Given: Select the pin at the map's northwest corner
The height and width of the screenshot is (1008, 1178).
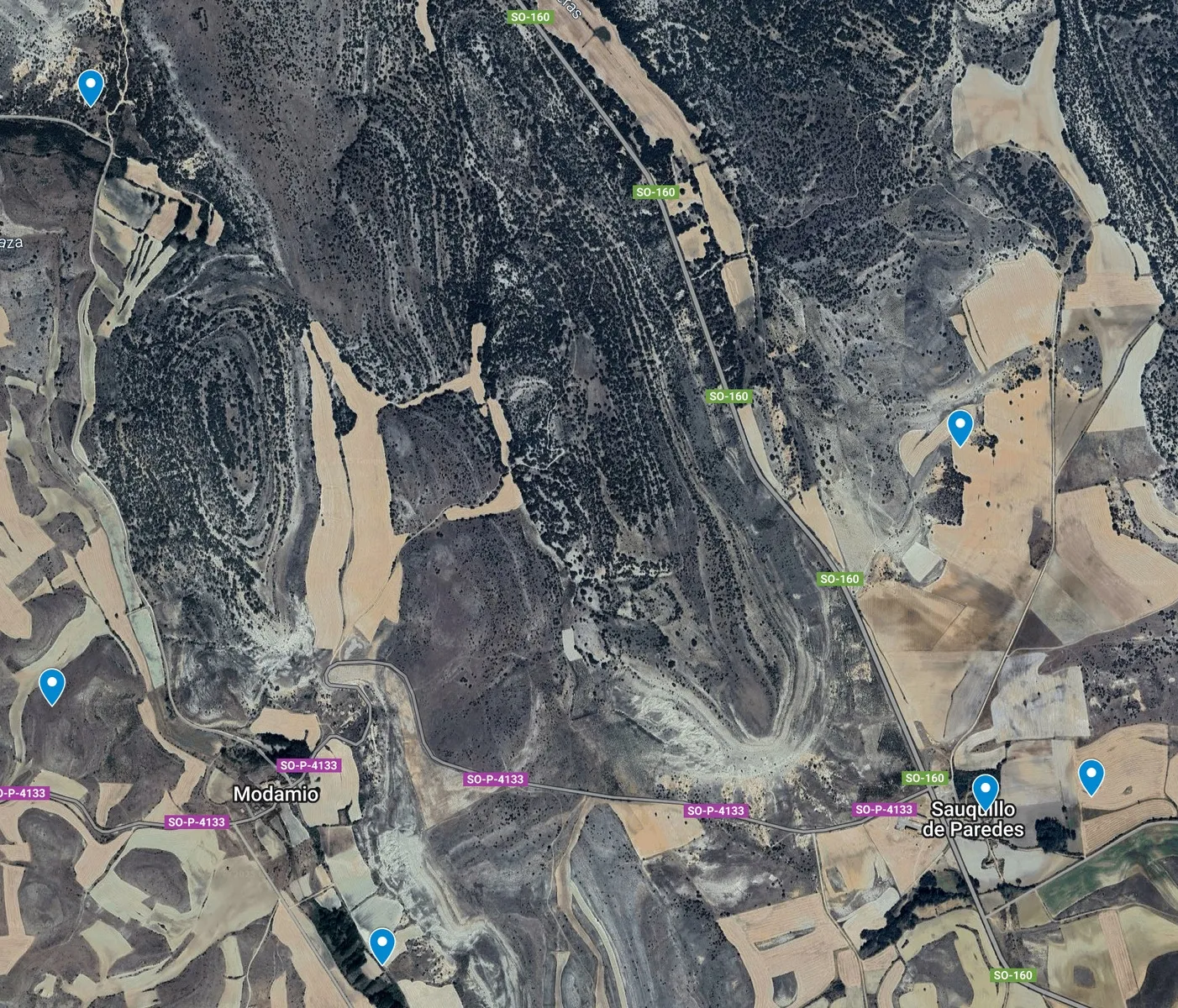Looking at the screenshot, I should tap(90, 85).
